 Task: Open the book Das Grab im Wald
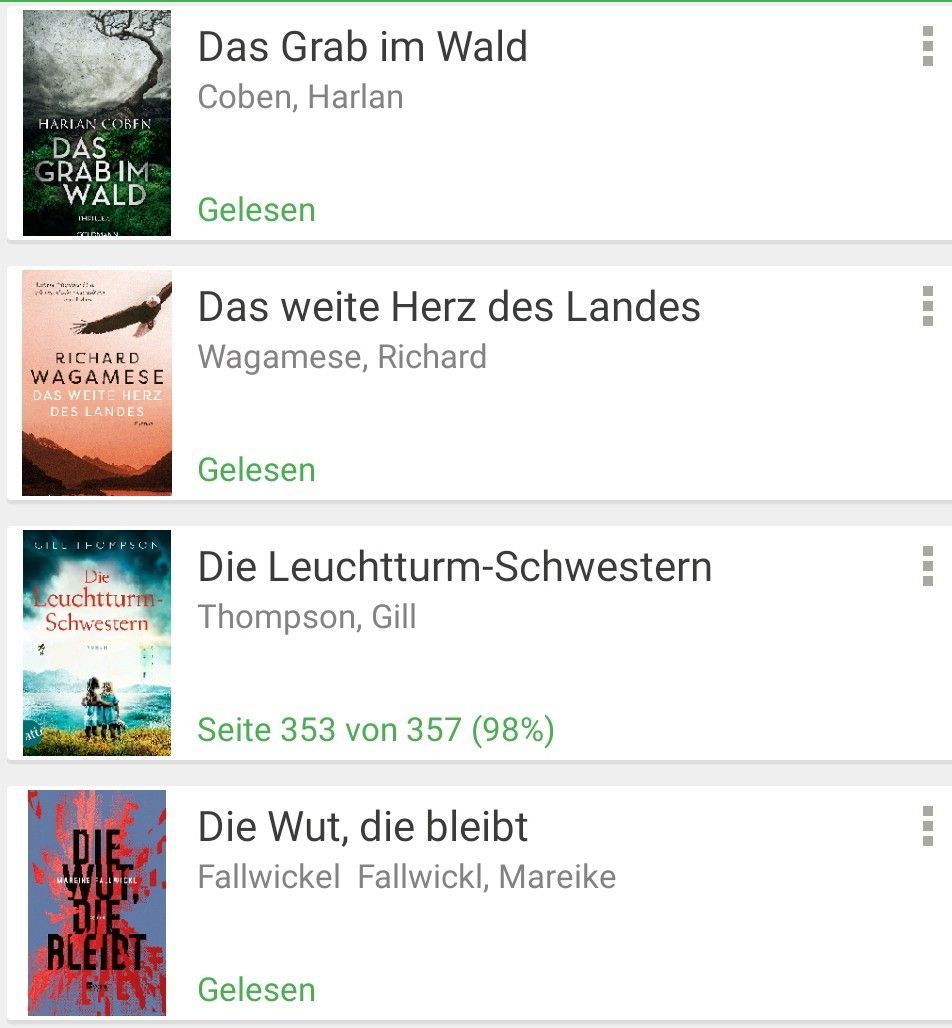[362, 48]
